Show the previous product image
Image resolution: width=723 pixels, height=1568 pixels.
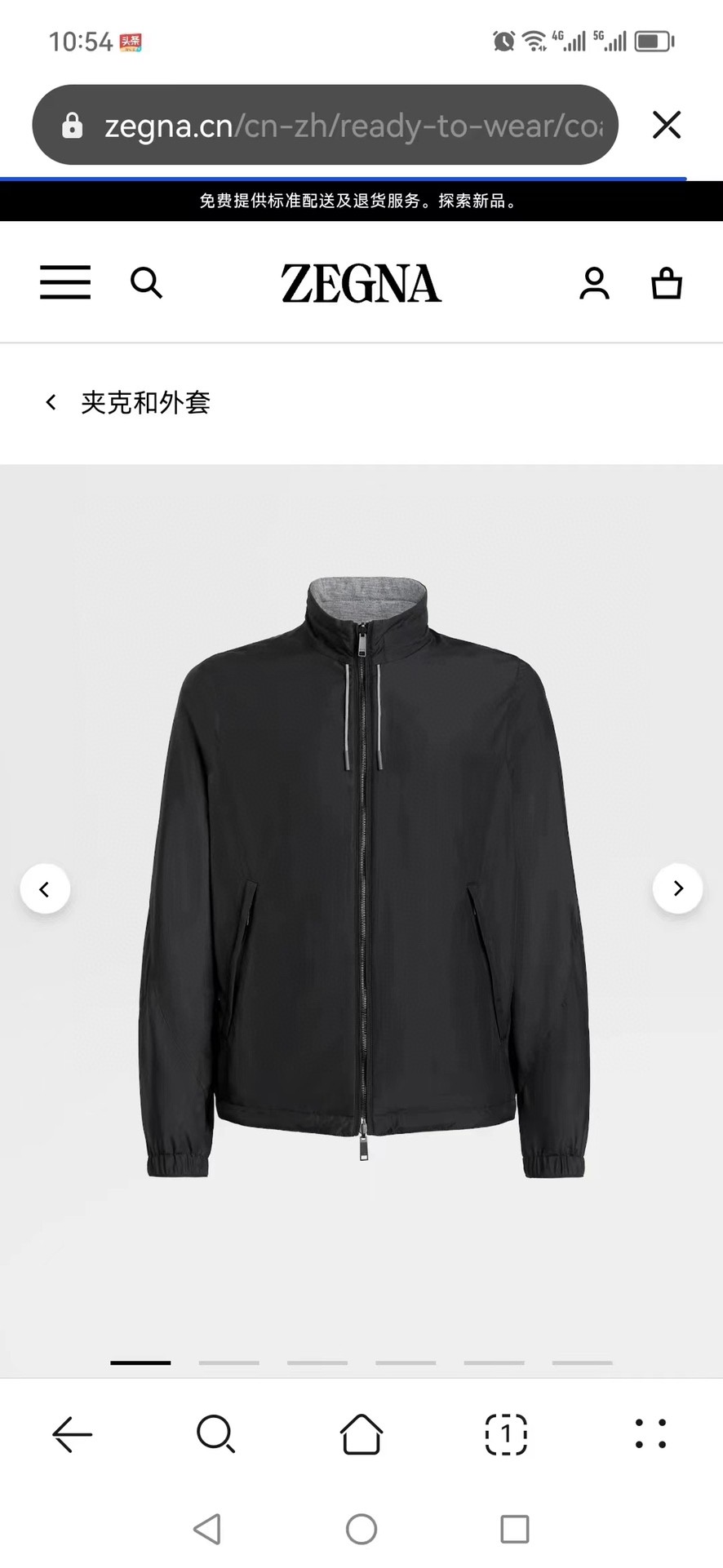[45, 888]
